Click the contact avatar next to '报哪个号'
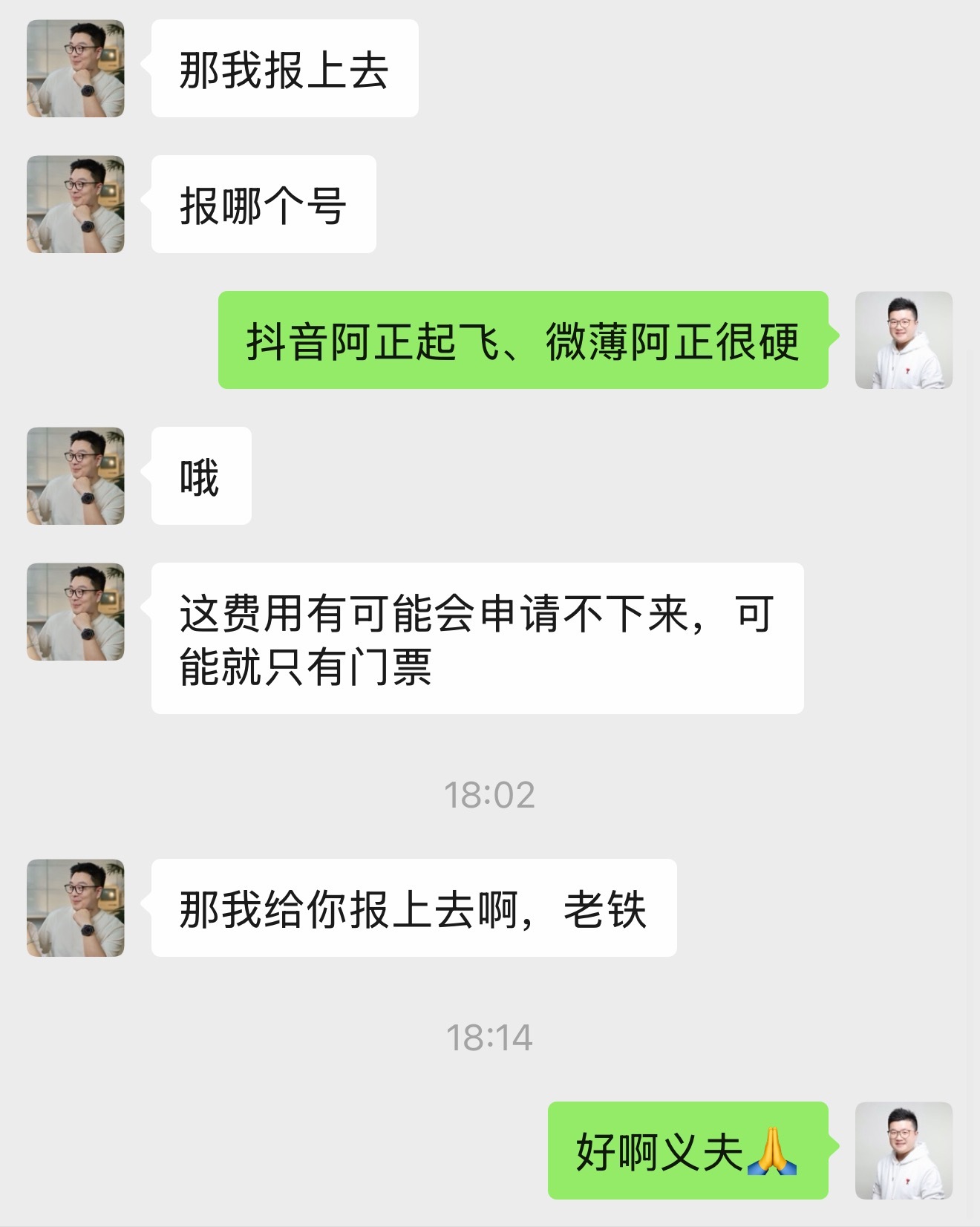The image size is (980, 1227). pos(75,206)
